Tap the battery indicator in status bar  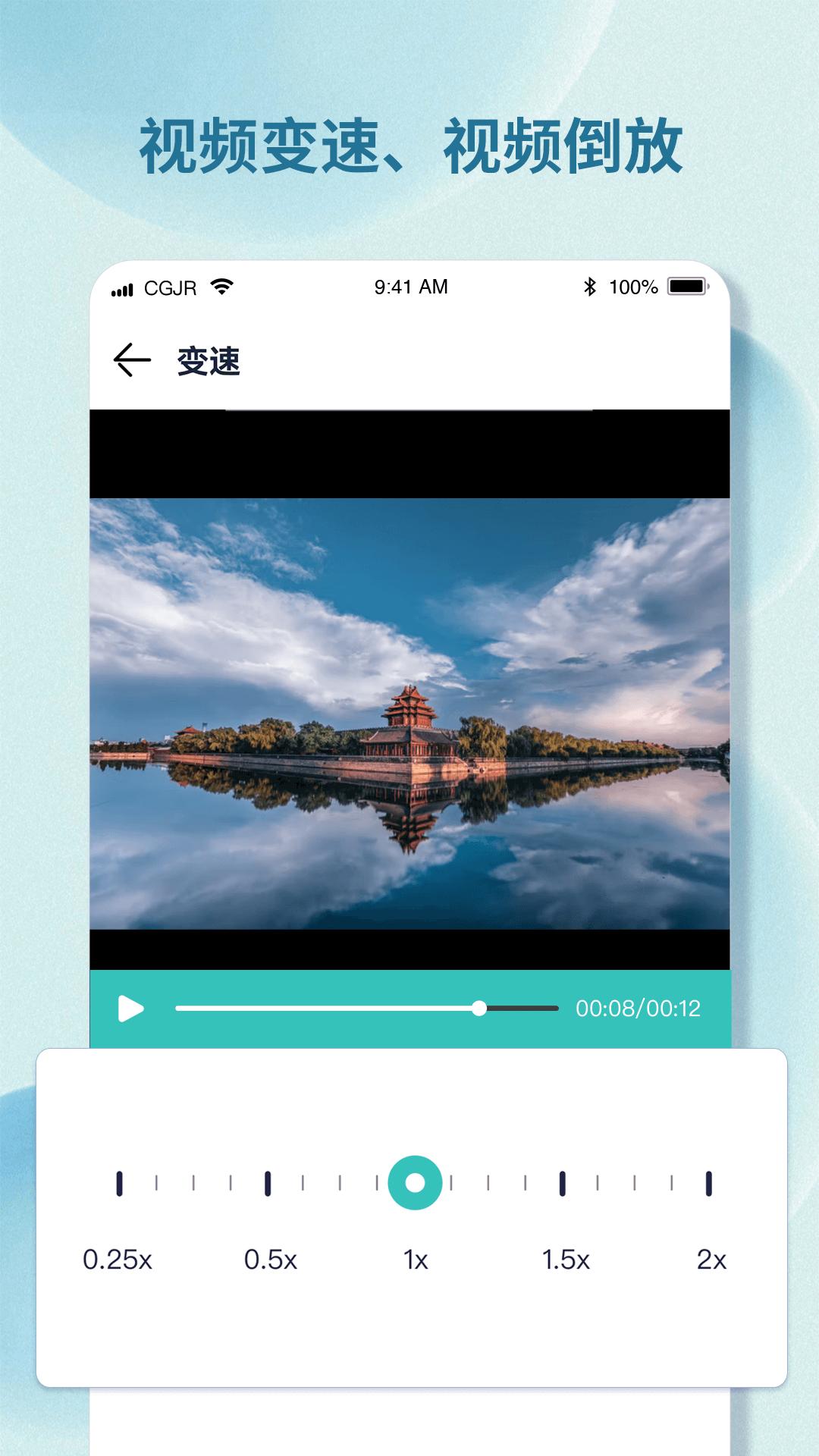coord(686,287)
